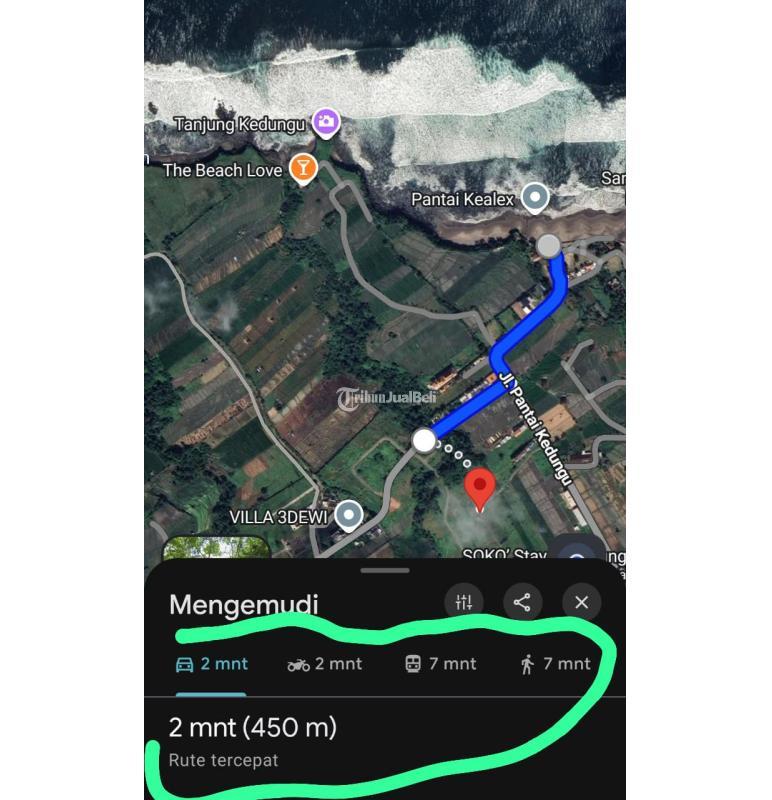Switch to public transit mode
Viewport: 772px width, 800px height.
439,664
